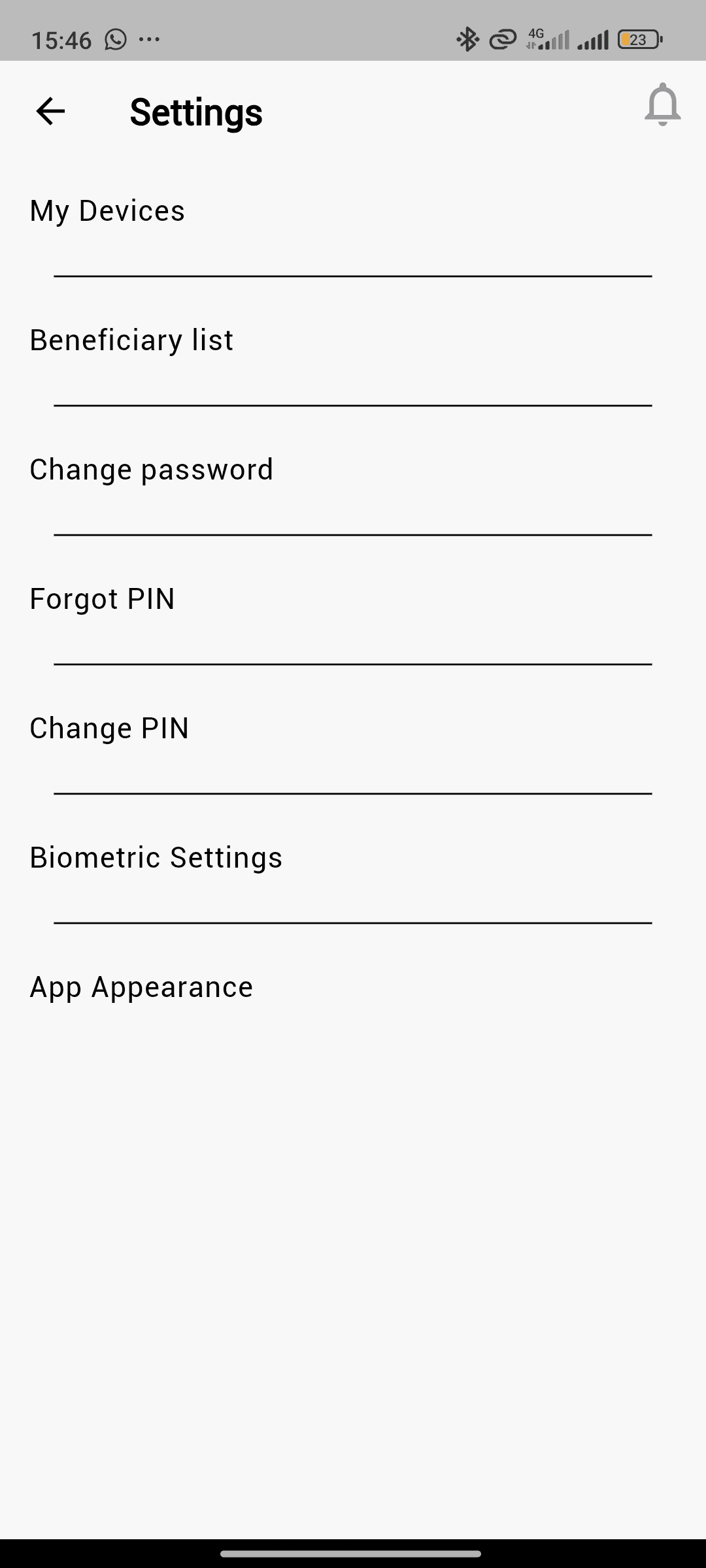View the Beneficiary list
This screenshot has height=1568, width=706.
click(131, 340)
